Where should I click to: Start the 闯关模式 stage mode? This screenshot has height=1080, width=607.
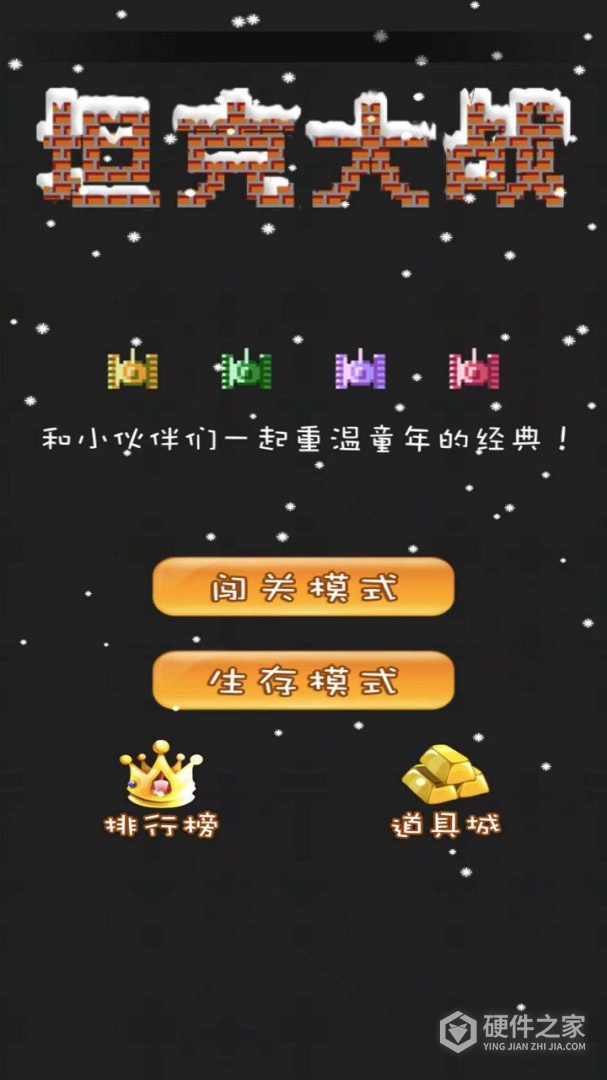[x=303, y=587]
